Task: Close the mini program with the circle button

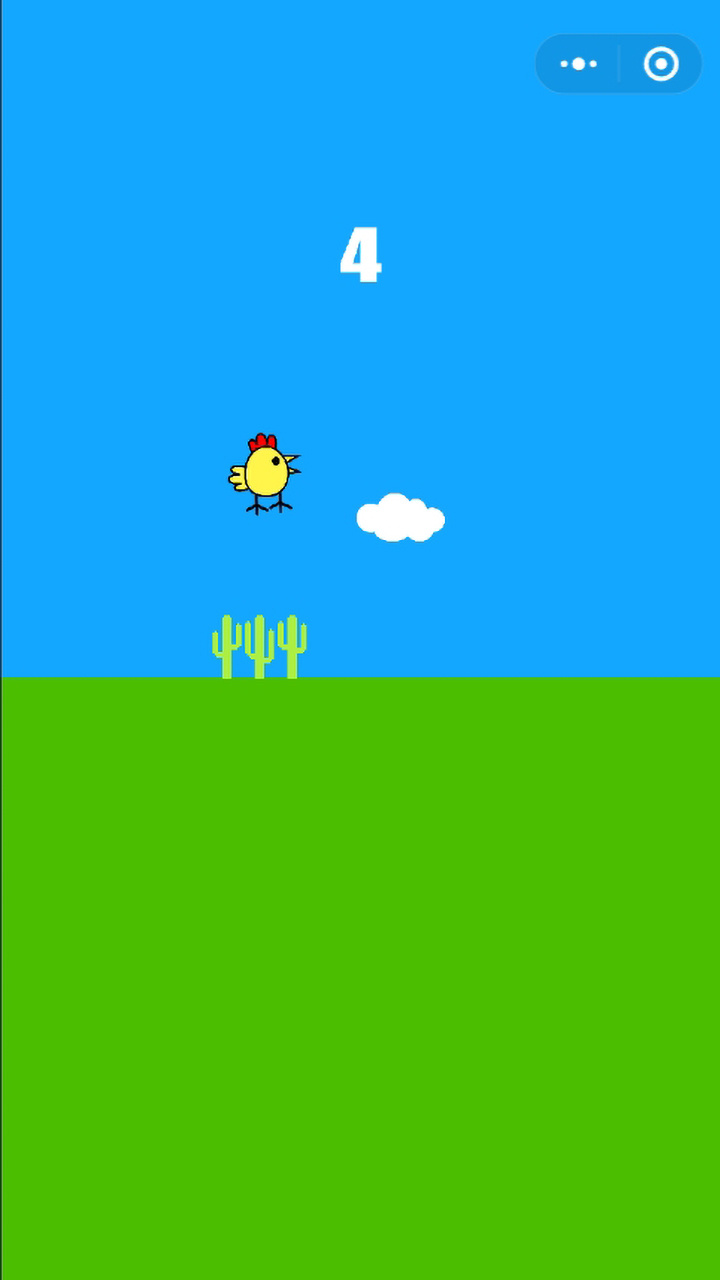Action: (x=661, y=64)
